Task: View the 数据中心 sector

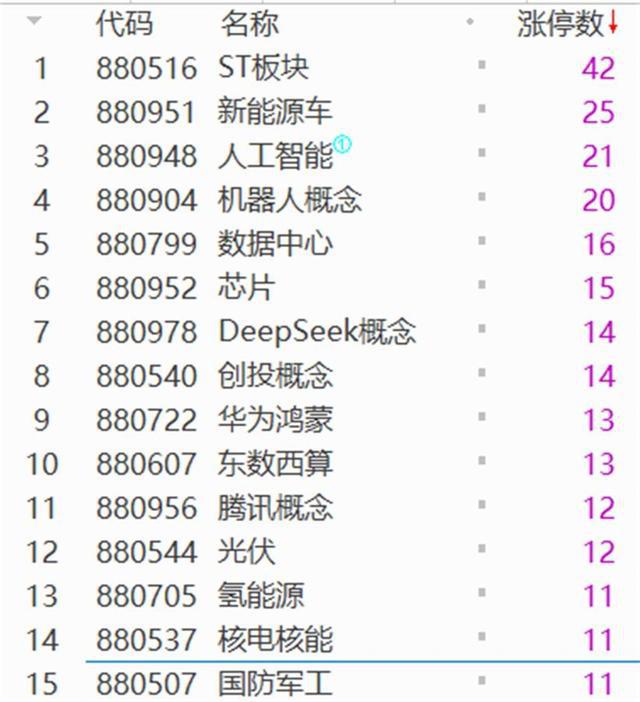Action: (275, 244)
